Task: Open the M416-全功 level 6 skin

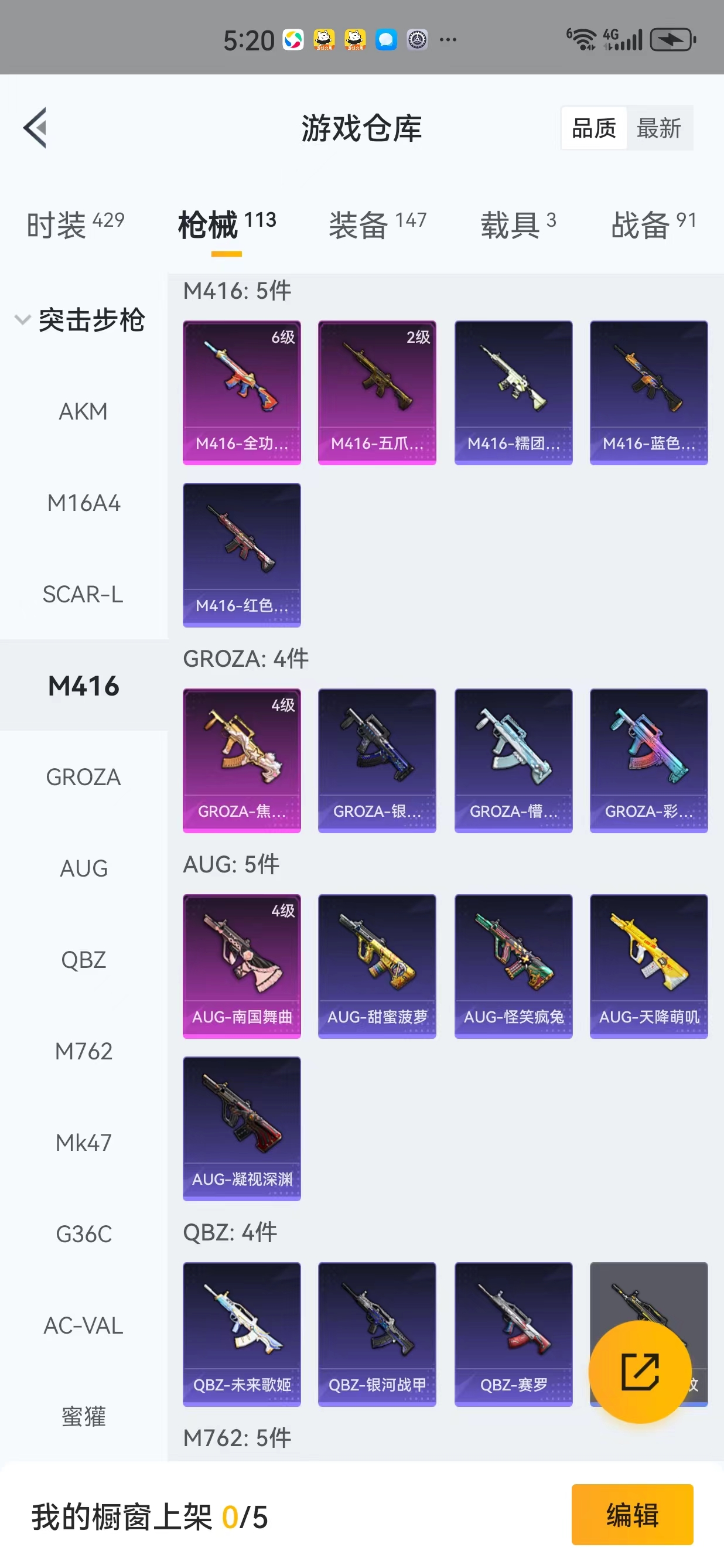Action: pyautogui.click(x=241, y=393)
